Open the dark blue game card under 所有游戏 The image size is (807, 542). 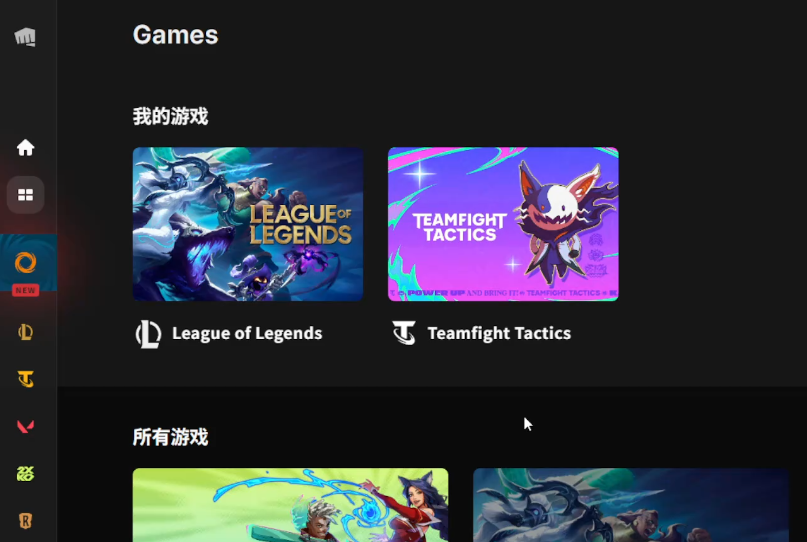pos(631,505)
